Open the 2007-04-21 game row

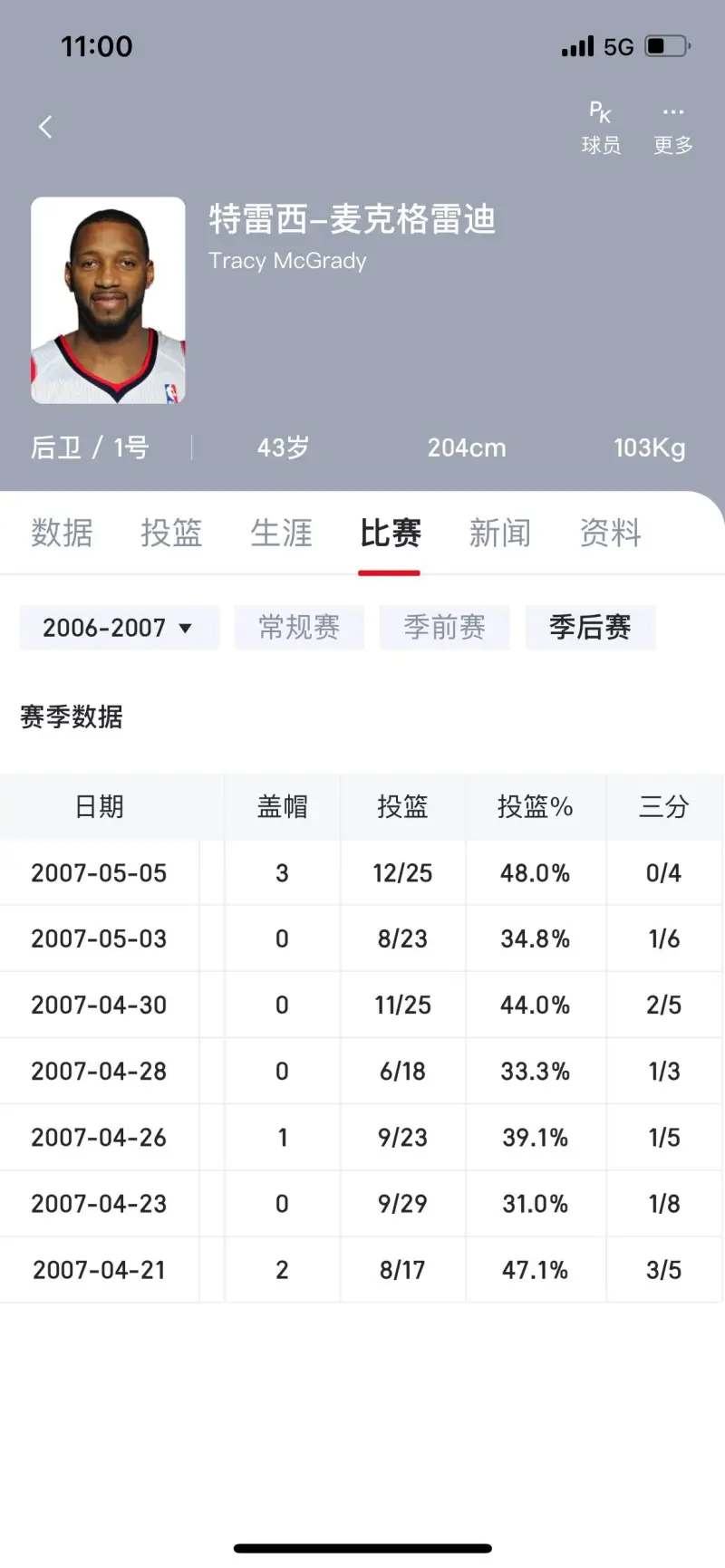point(362,1270)
